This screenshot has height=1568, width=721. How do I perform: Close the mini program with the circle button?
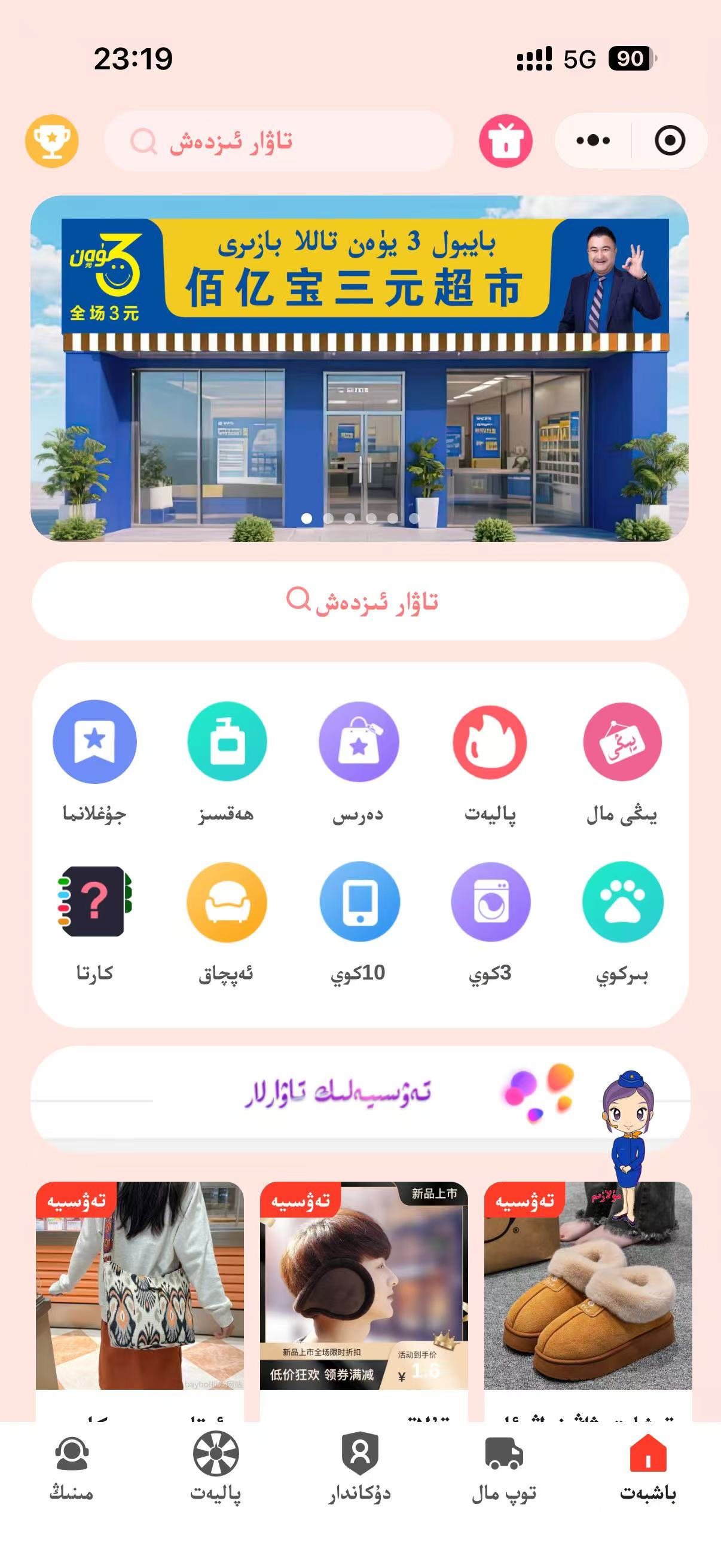point(669,141)
